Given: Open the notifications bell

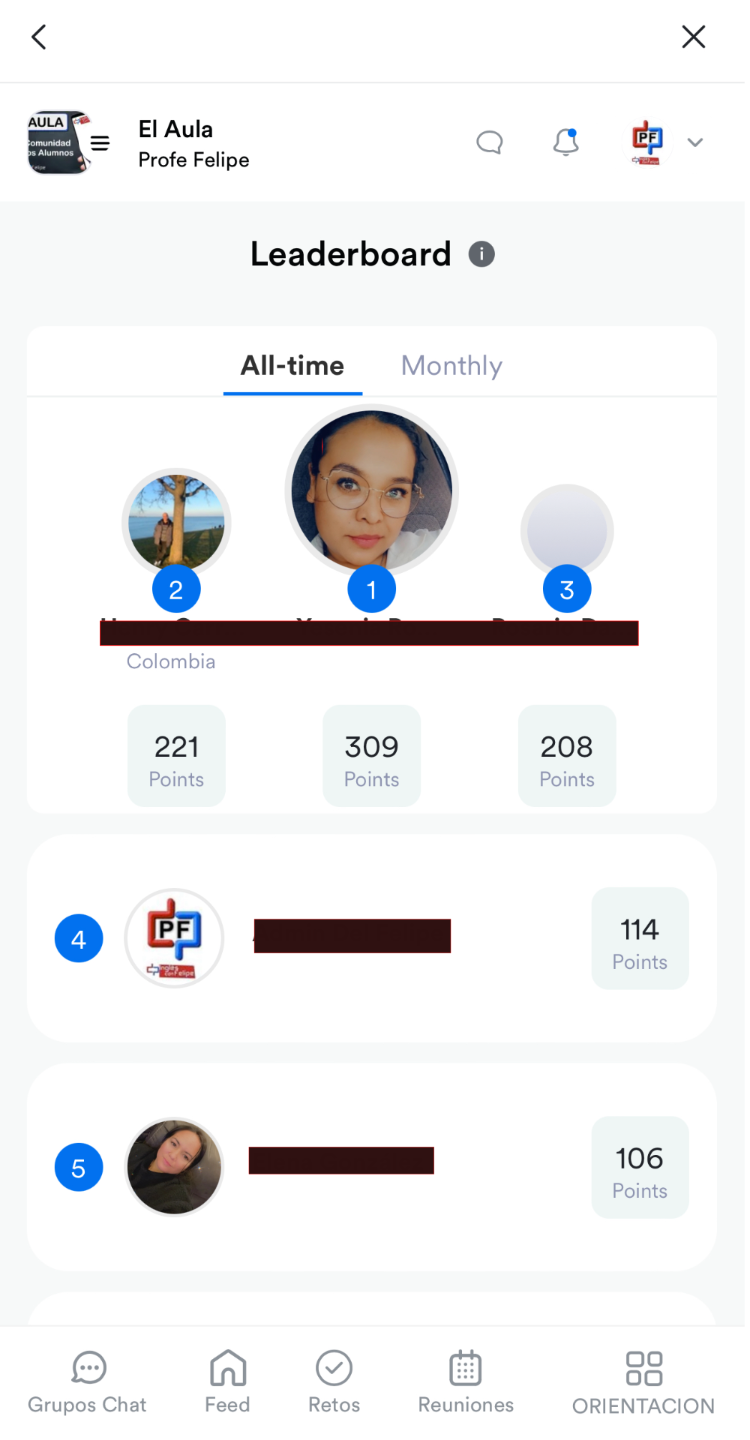Looking at the screenshot, I should pos(566,143).
